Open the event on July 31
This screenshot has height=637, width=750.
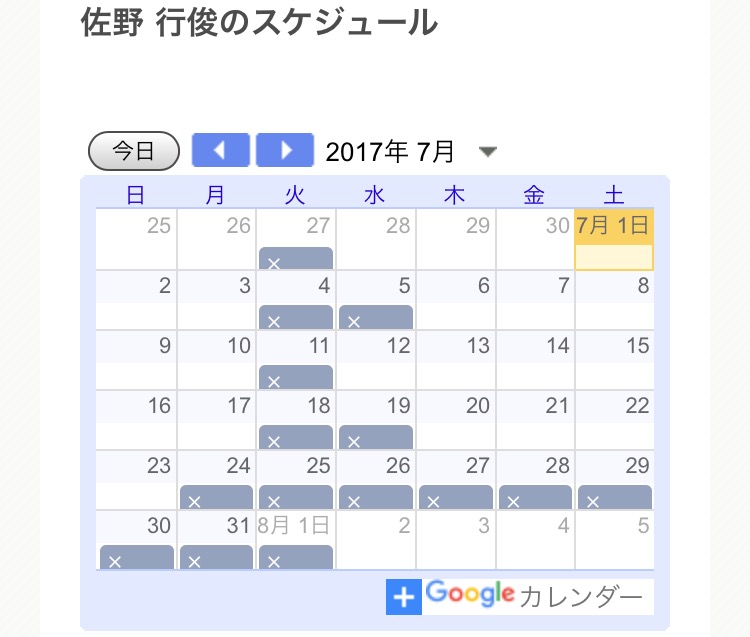point(216,558)
